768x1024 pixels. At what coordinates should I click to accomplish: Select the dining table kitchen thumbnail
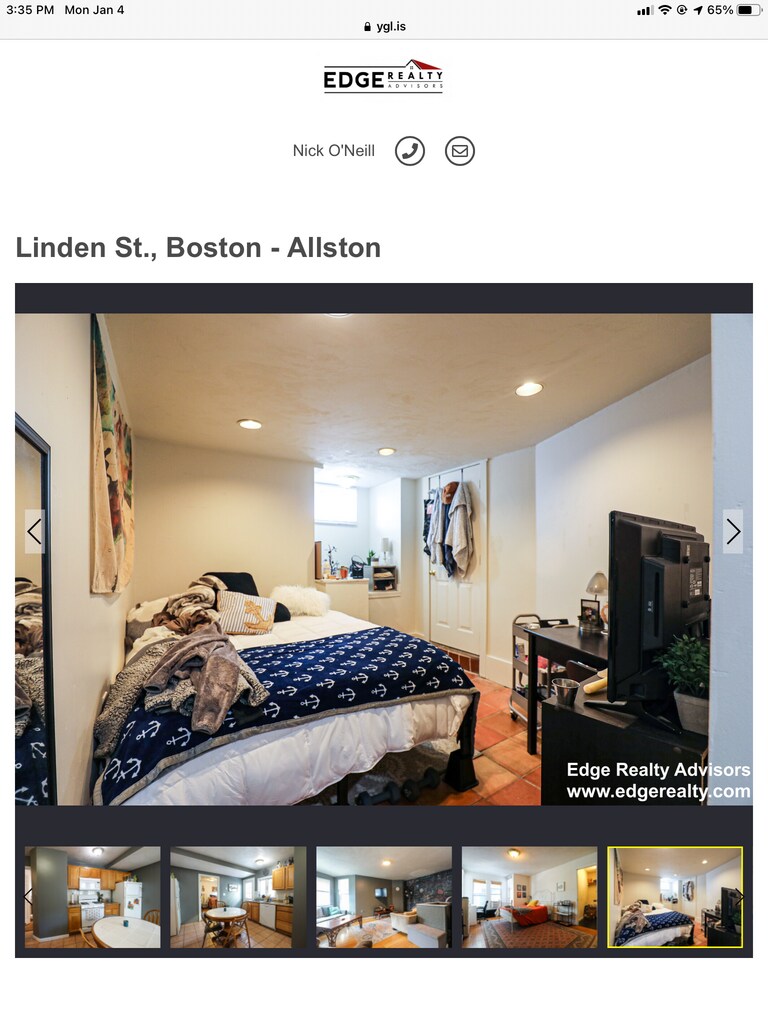tap(238, 897)
